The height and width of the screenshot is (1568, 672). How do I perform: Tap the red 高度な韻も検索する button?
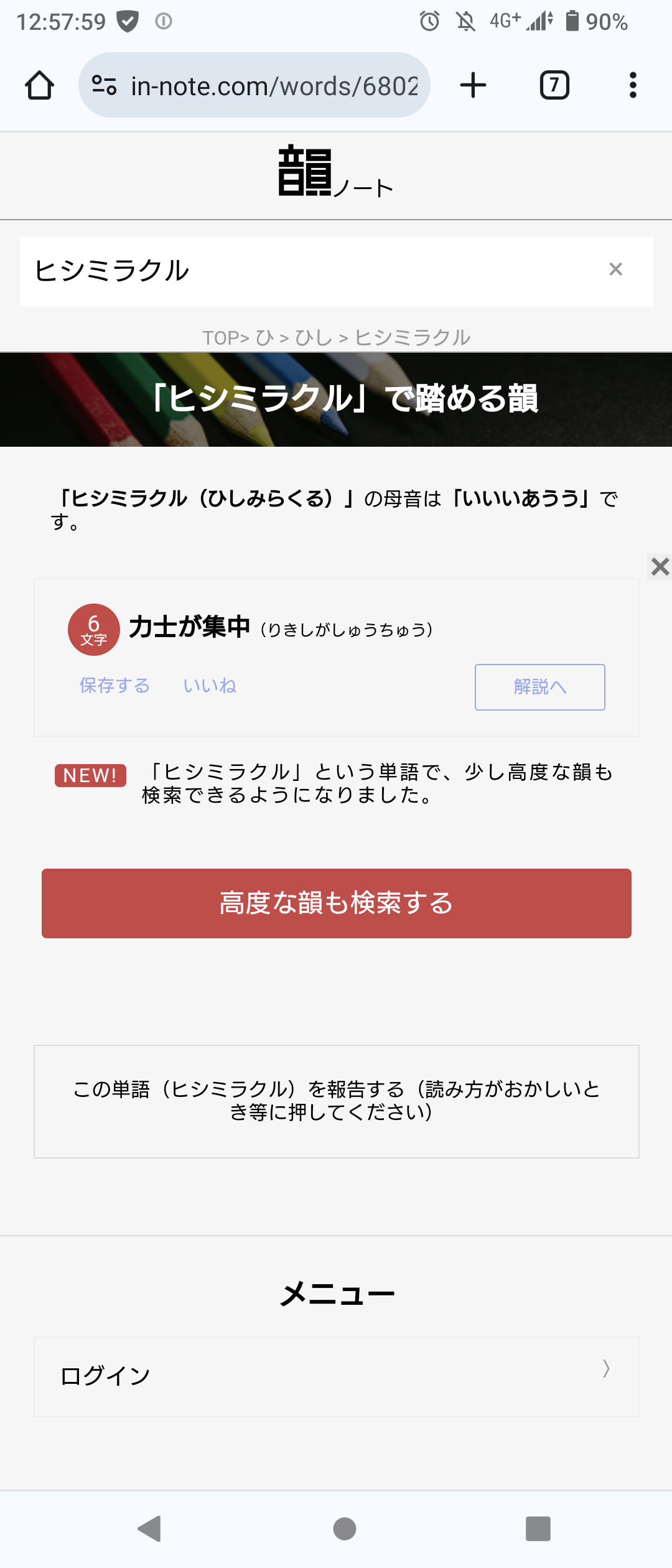point(336,903)
